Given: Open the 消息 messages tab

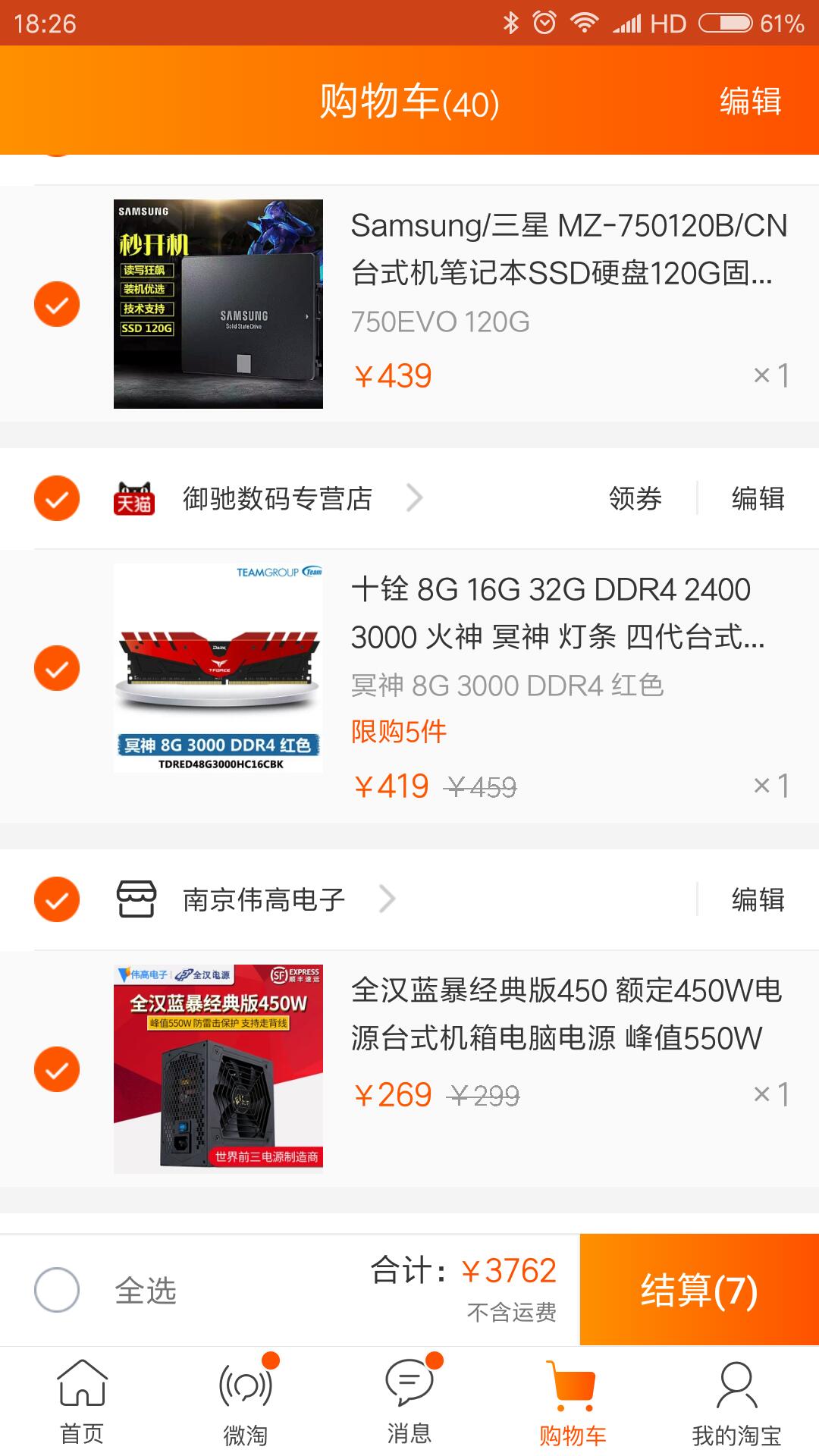Looking at the screenshot, I should coord(409,1403).
